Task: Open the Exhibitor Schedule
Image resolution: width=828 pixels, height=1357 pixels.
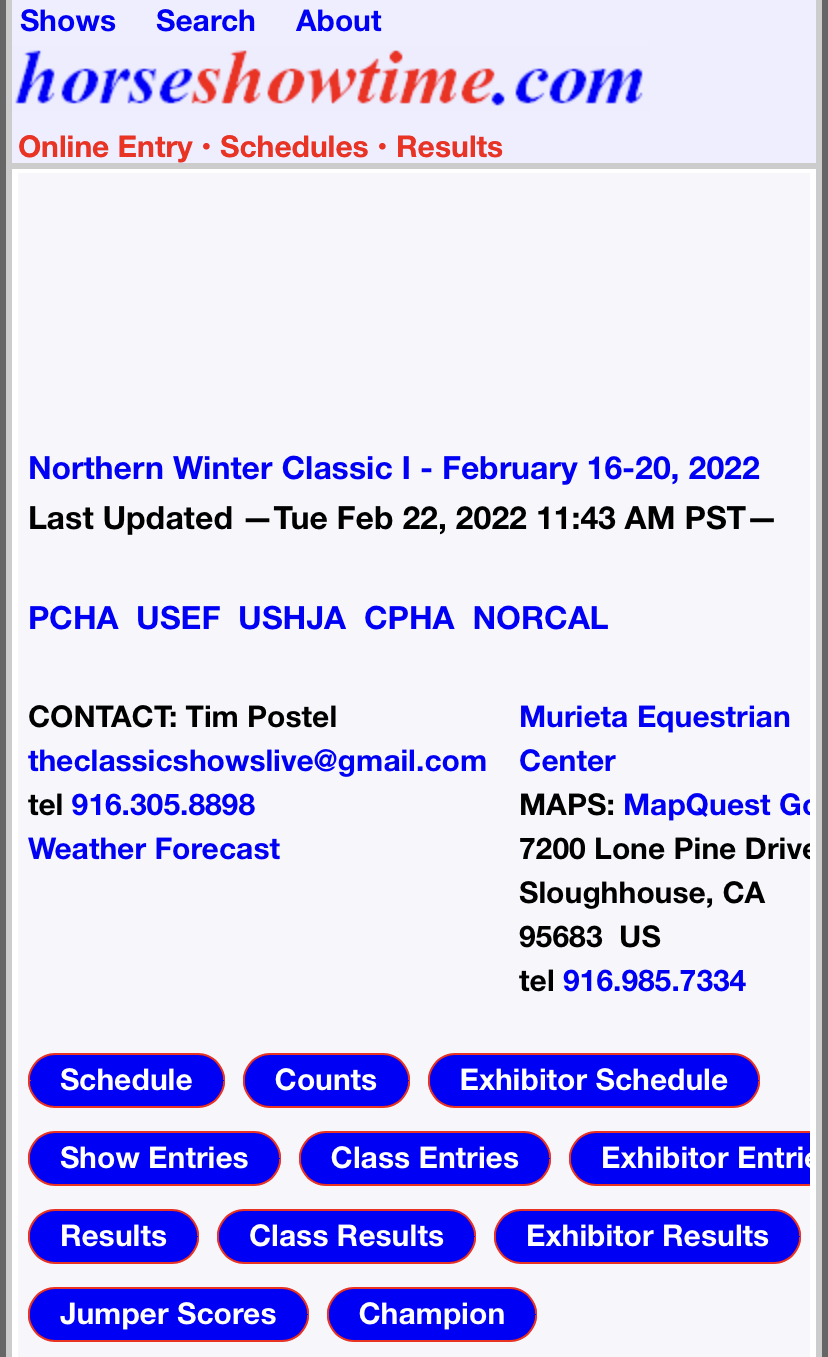Action: pos(594,1080)
